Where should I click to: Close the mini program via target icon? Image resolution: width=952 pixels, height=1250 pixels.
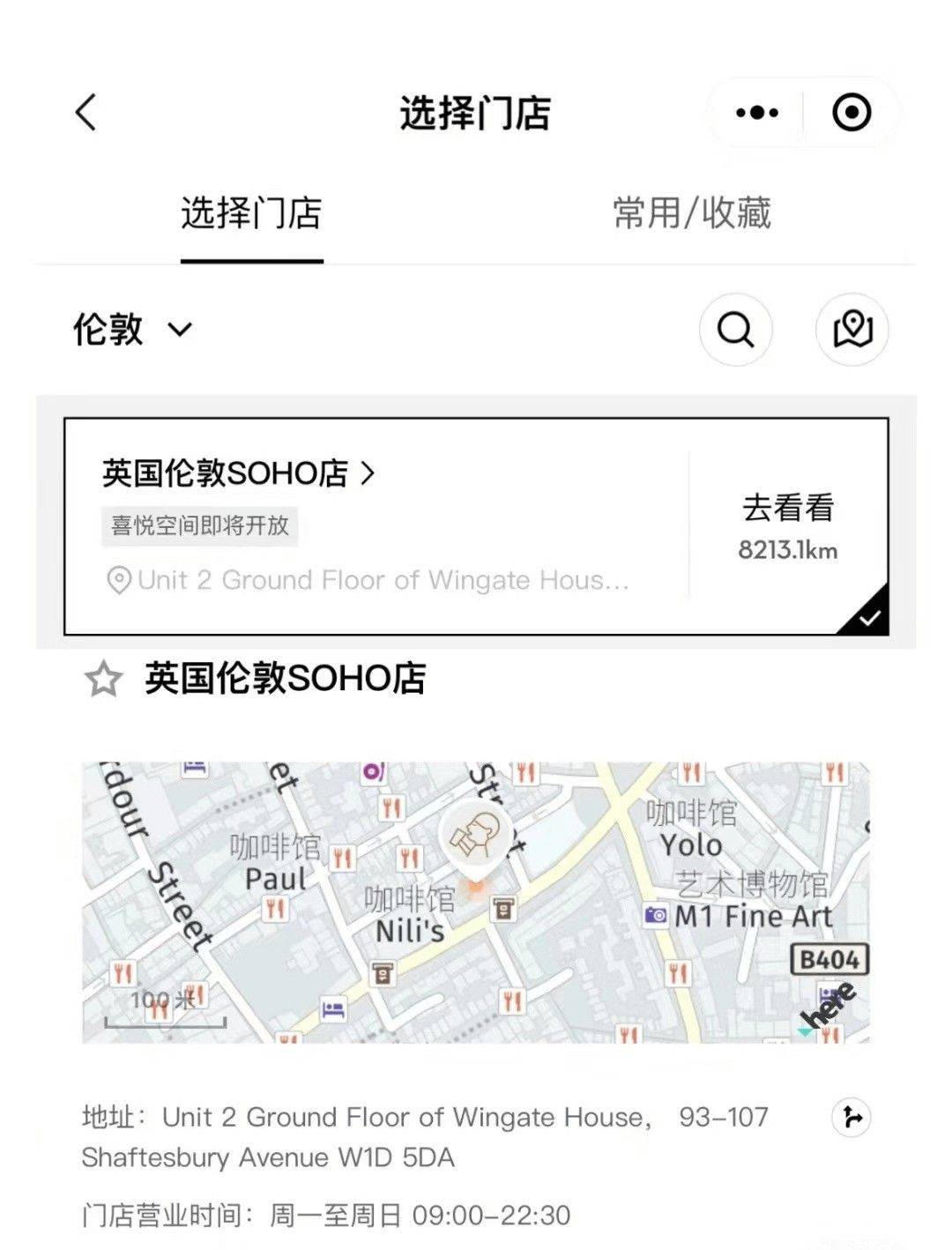coord(852,113)
